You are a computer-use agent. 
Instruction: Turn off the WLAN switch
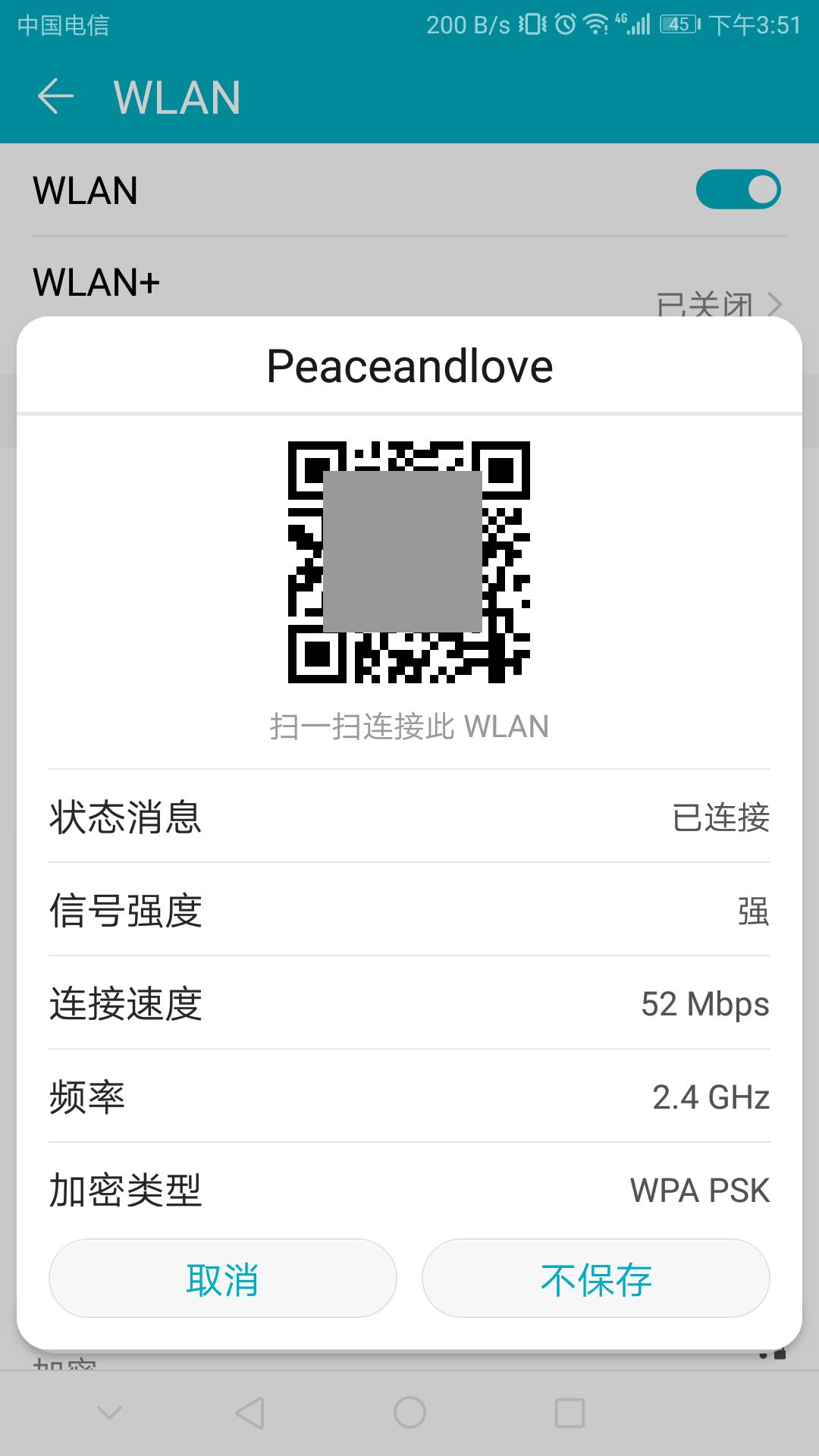[x=738, y=190]
